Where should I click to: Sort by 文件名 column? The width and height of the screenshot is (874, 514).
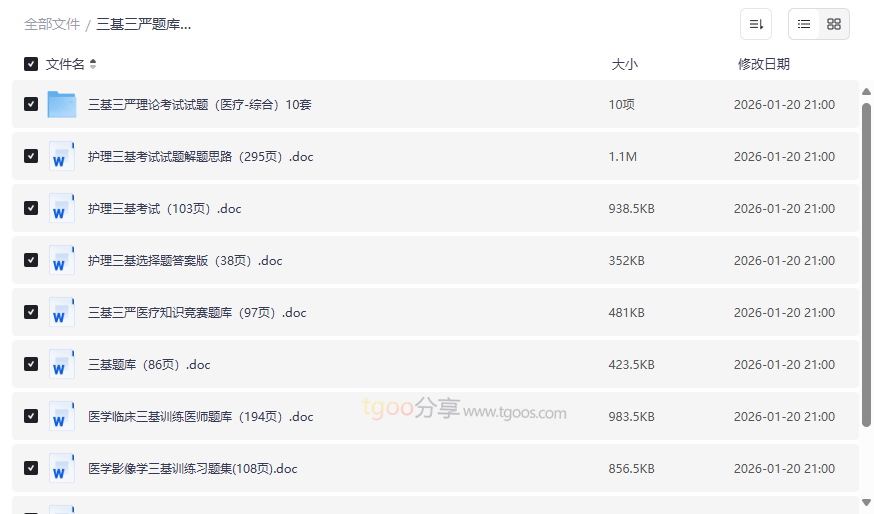[x=66, y=64]
